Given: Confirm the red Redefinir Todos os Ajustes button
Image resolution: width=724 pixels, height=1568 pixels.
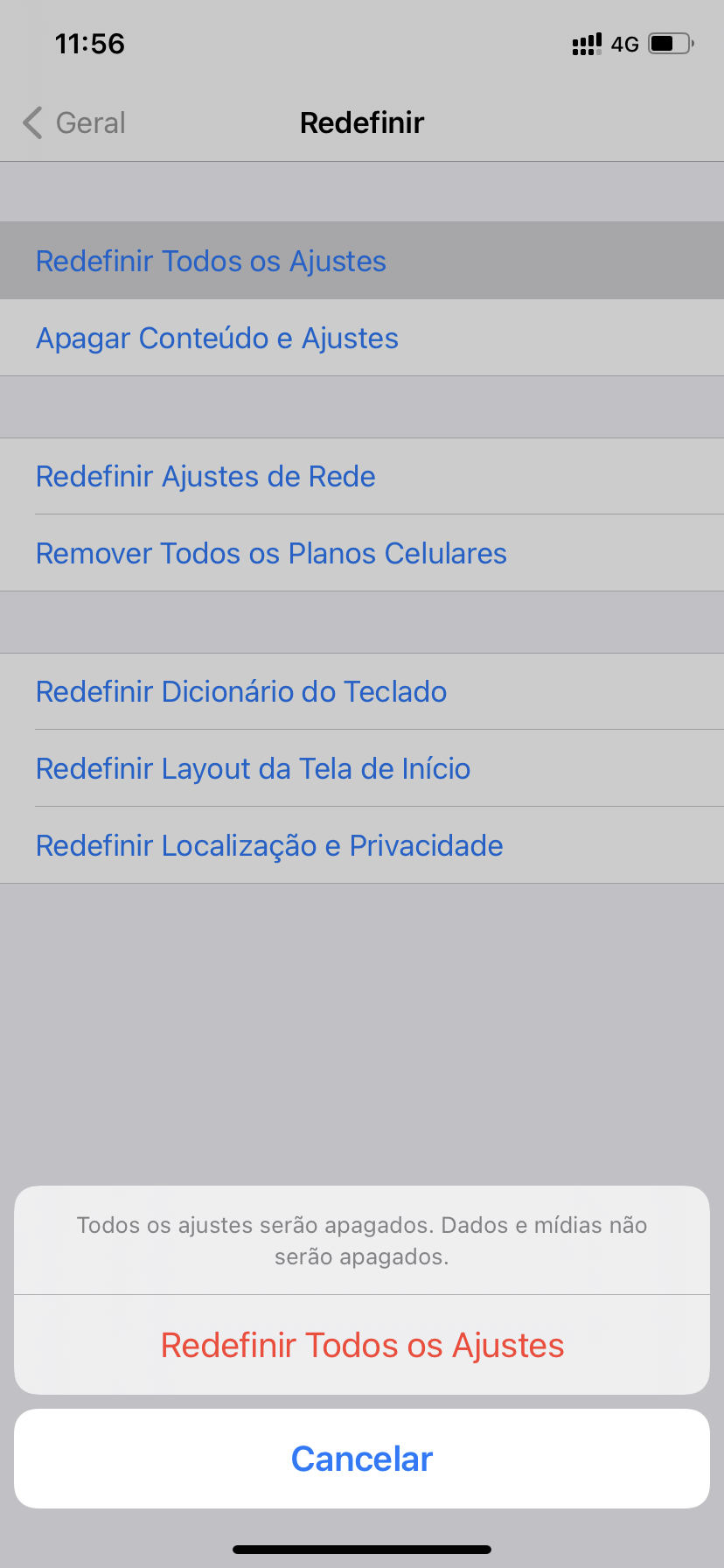Looking at the screenshot, I should 362,1345.
